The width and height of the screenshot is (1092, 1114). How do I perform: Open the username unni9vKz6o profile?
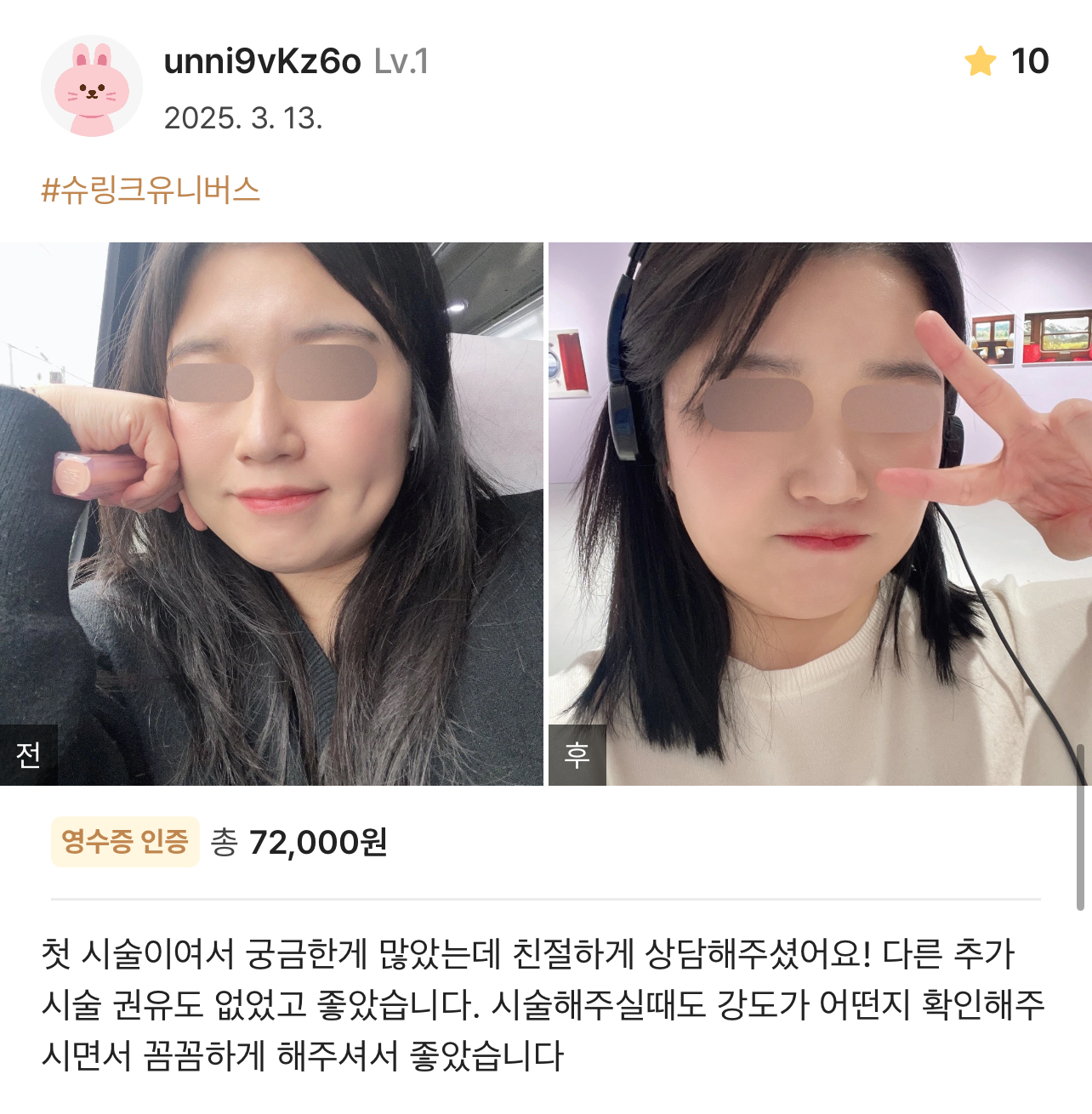click(262, 61)
